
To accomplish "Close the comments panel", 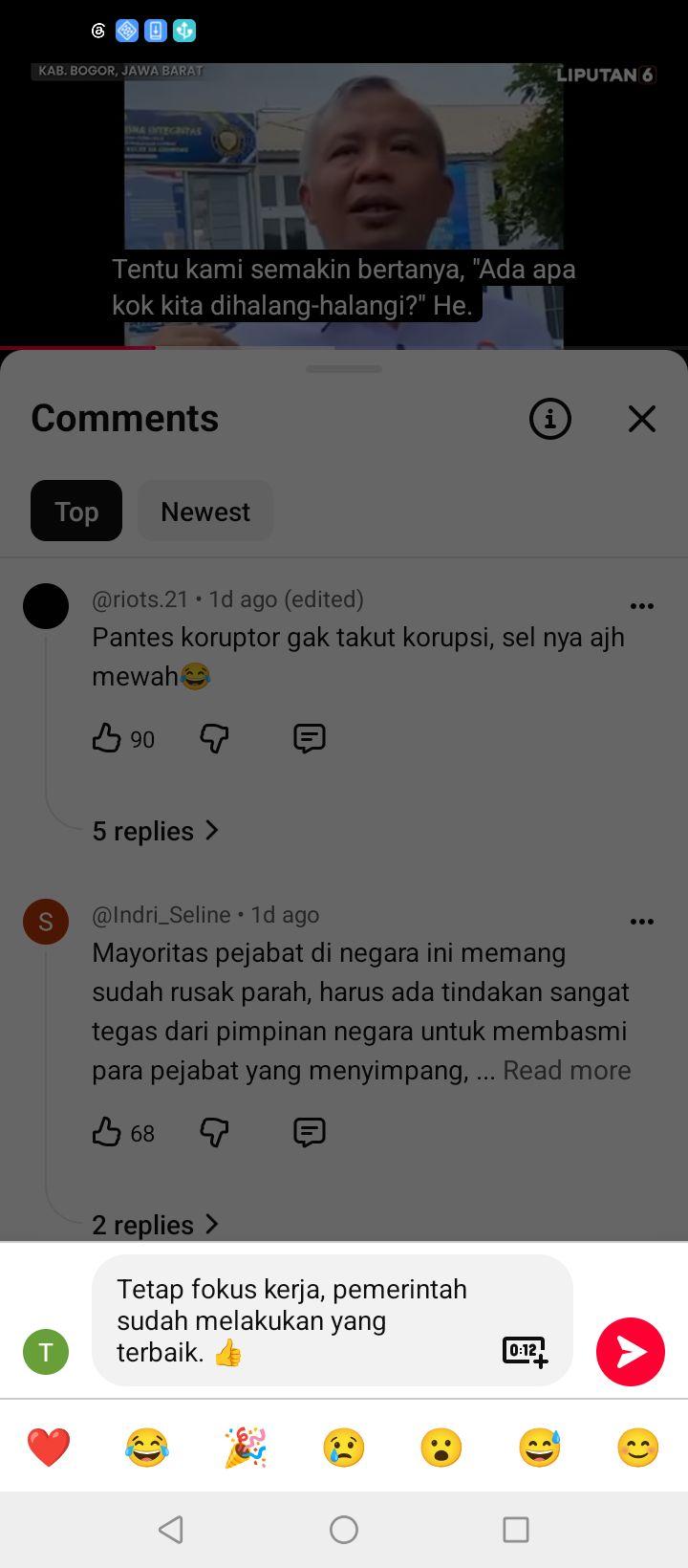I will 642,419.
